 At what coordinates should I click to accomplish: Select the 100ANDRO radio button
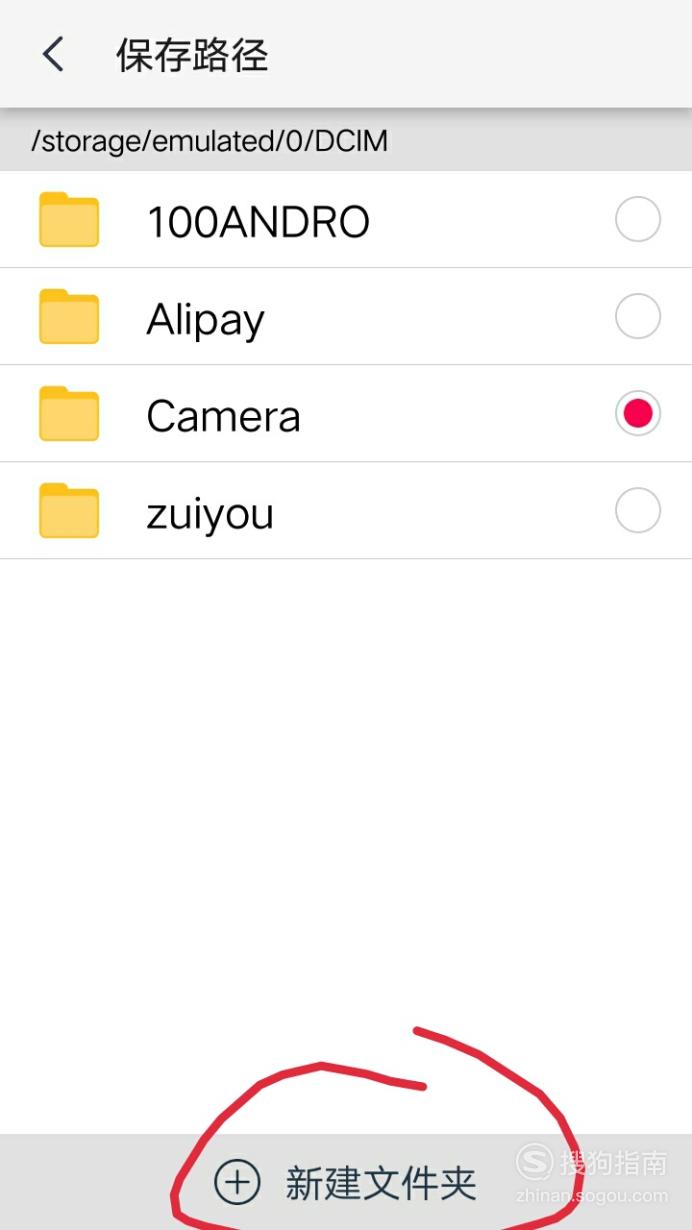coord(638,220)
